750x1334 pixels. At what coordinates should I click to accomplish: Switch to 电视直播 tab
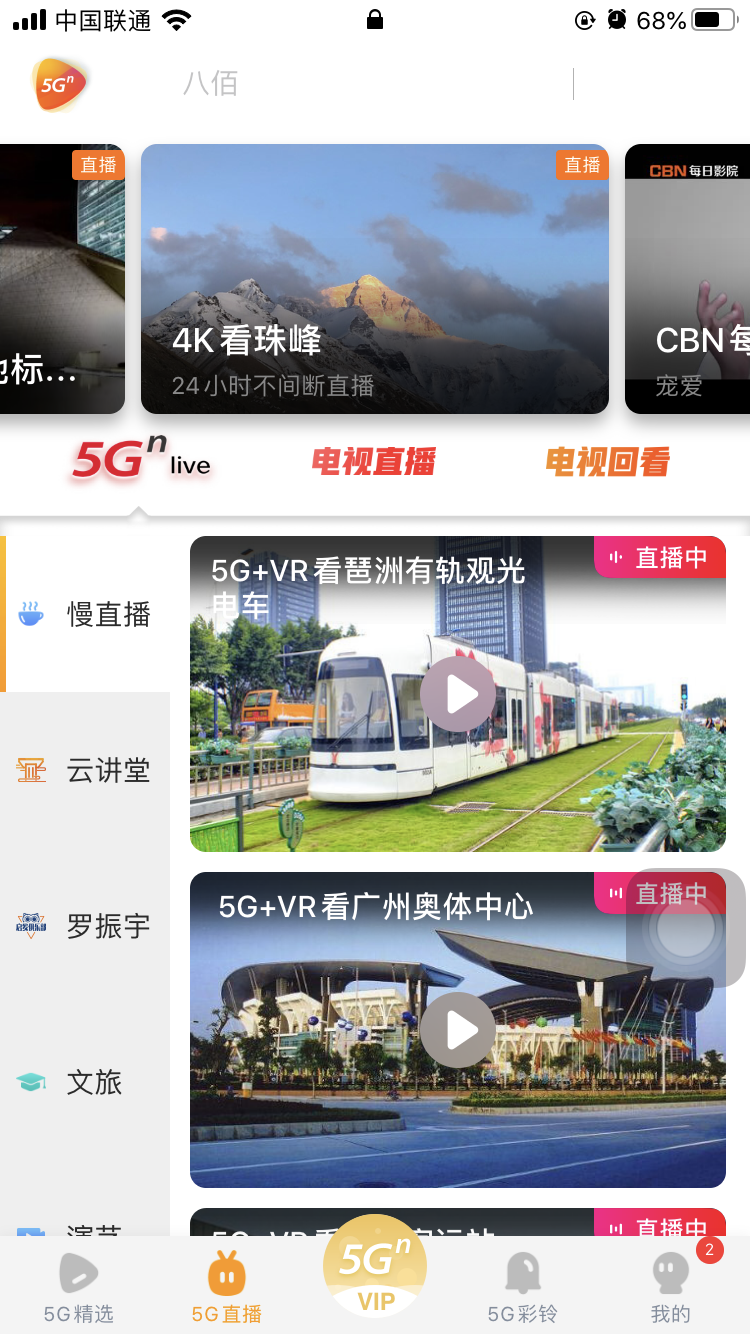(x=373, y=462)
